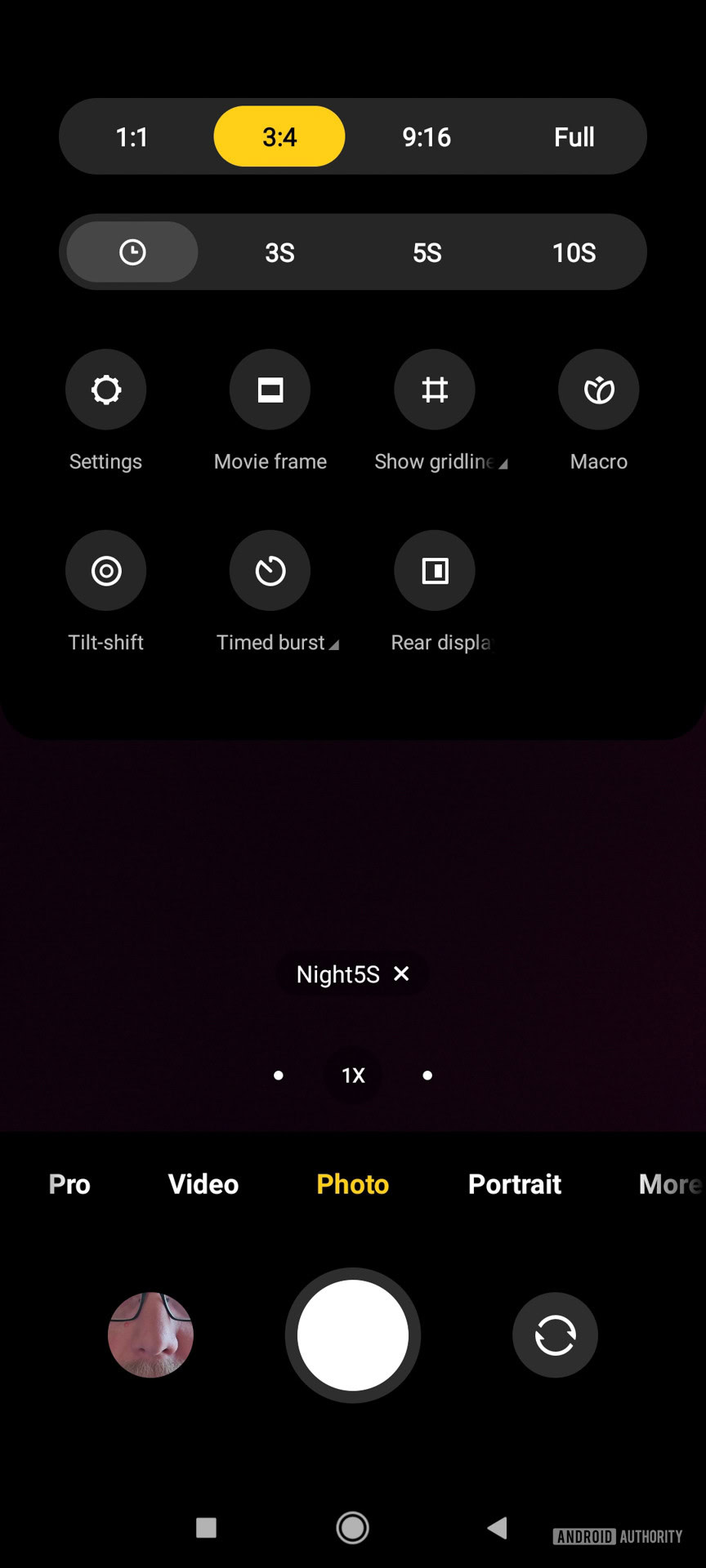
Task: Tap the 1X zoom button
Action: click(x=353, y=1076)
